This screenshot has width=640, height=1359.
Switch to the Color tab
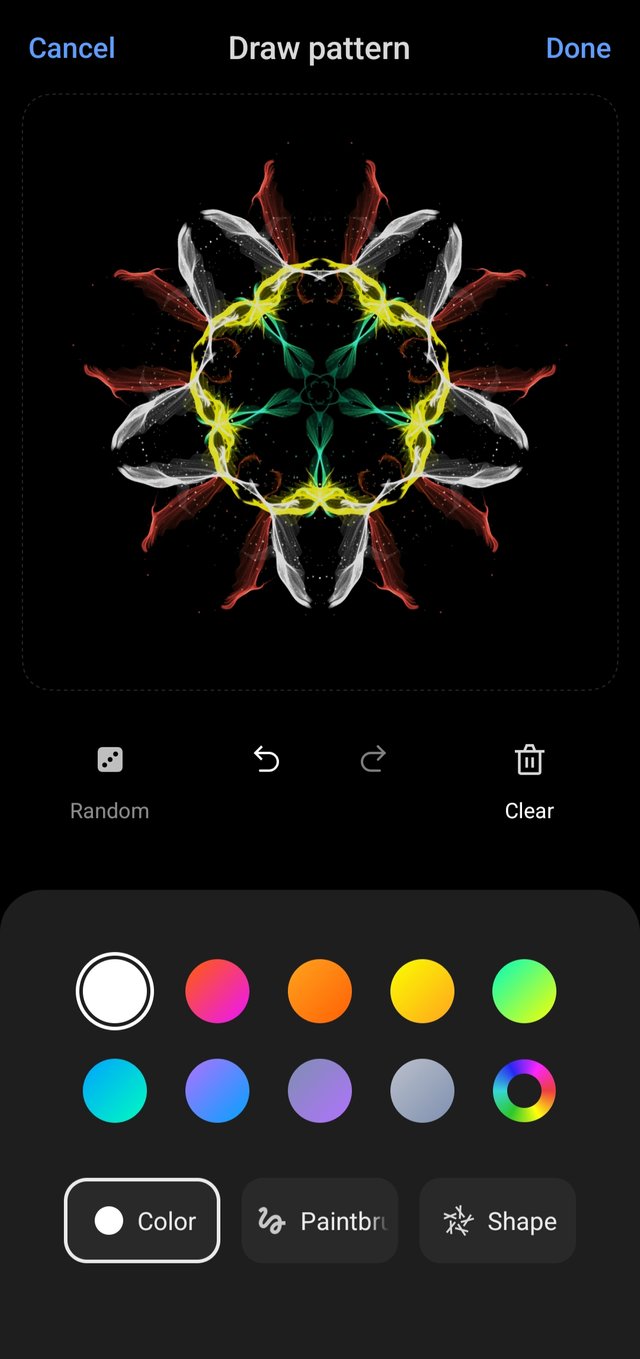(x=142, y=1220)
